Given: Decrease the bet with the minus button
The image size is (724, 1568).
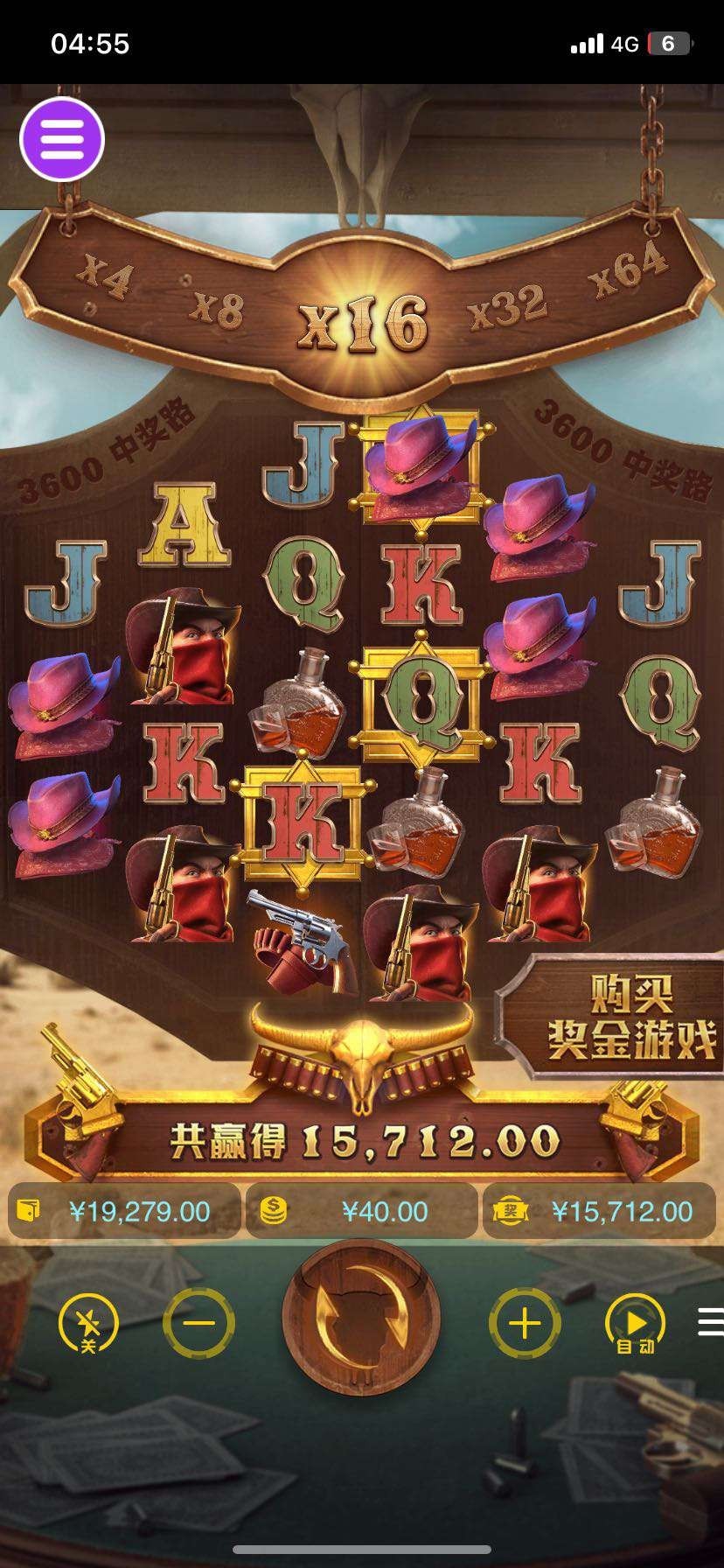Looking at the screenshot, I should (198, 1322).
